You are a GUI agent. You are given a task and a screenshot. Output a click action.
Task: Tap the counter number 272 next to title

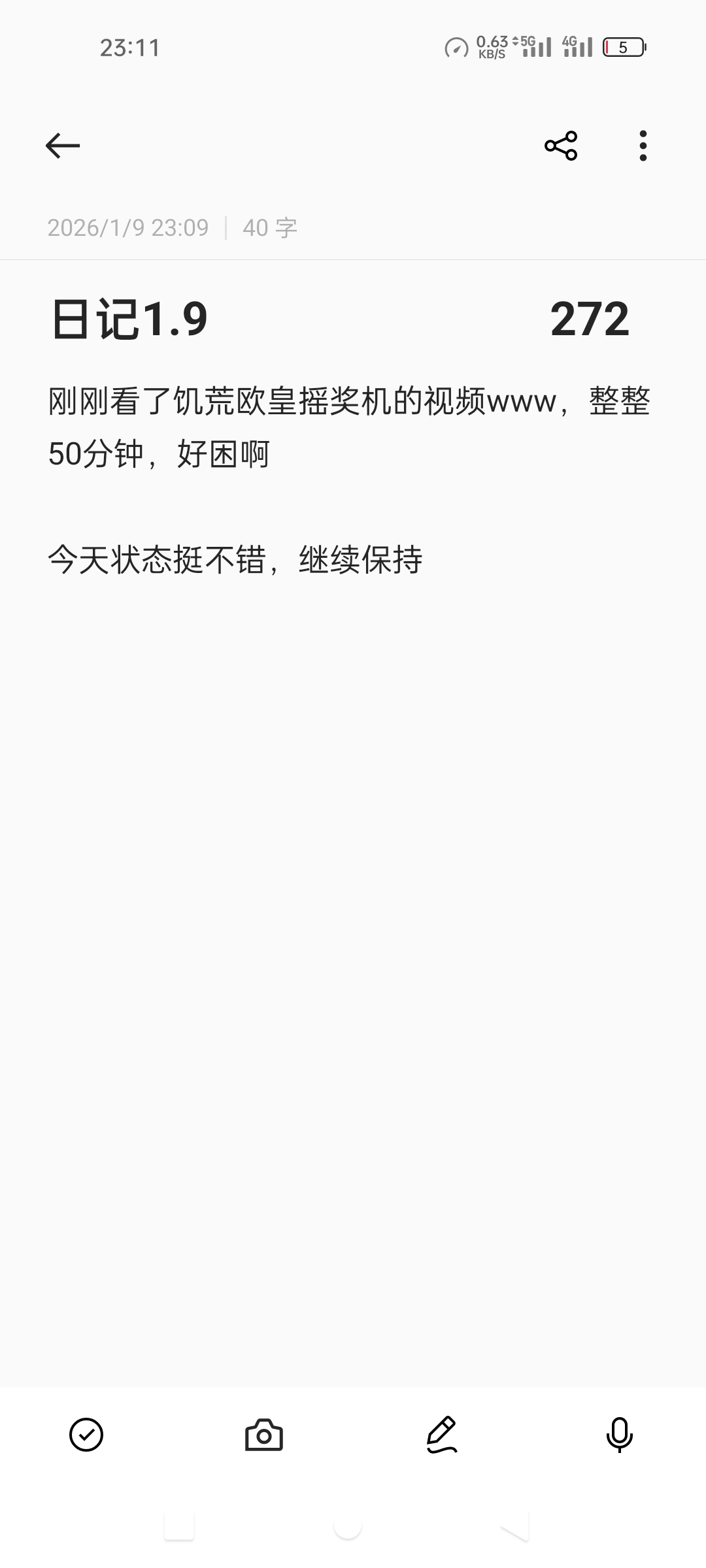tap(590, 319)
